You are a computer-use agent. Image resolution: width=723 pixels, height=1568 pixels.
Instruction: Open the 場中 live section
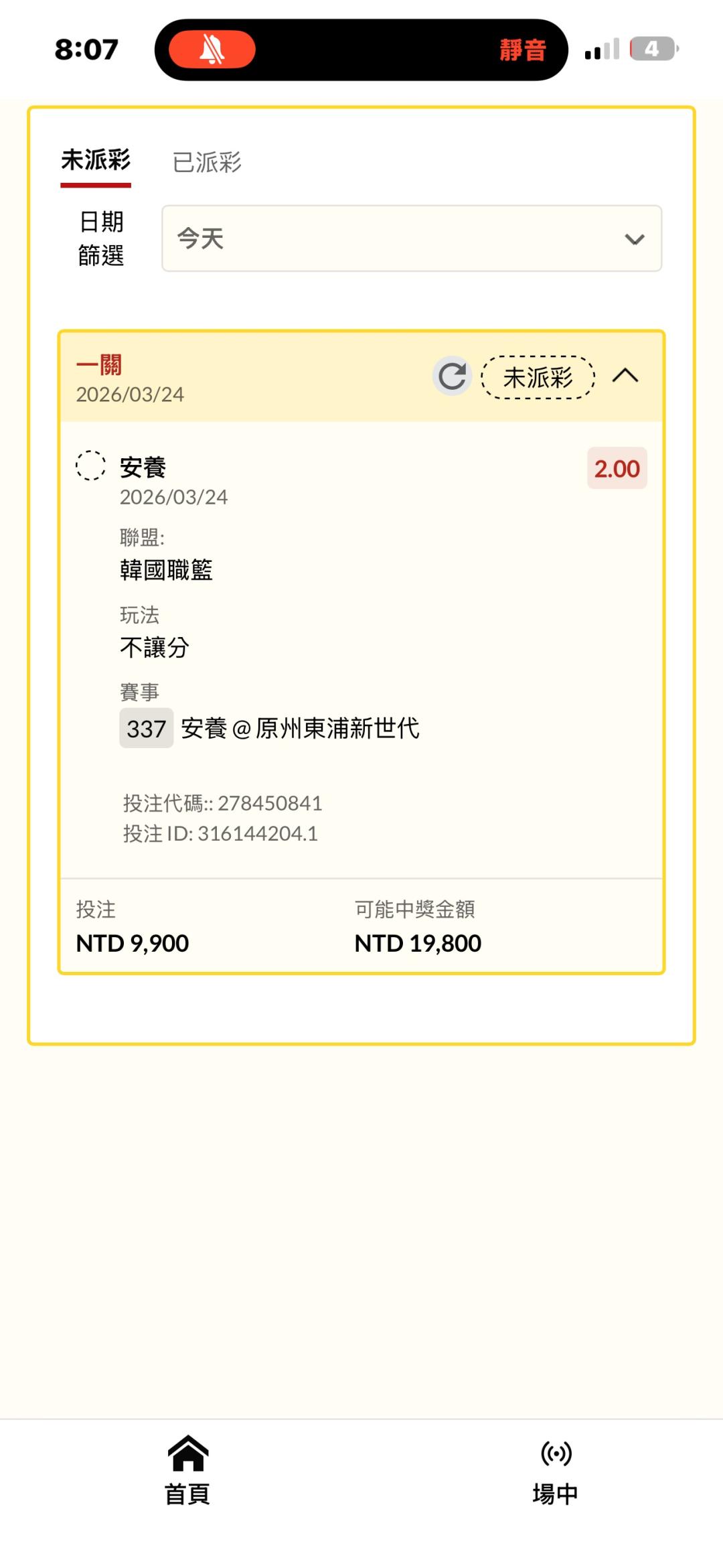(555, 1470)
